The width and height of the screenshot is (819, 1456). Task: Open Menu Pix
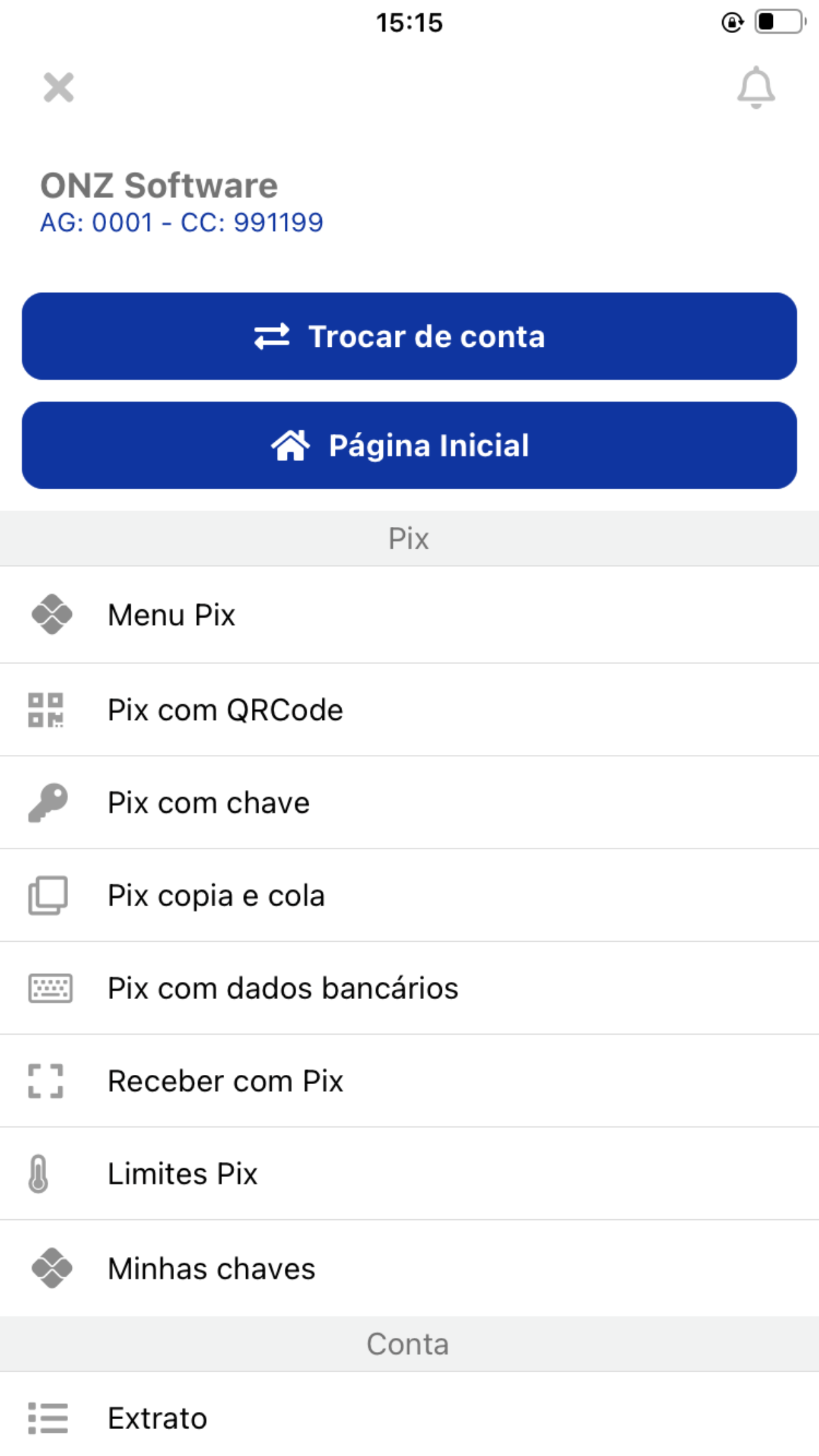[x=409, y=615]
